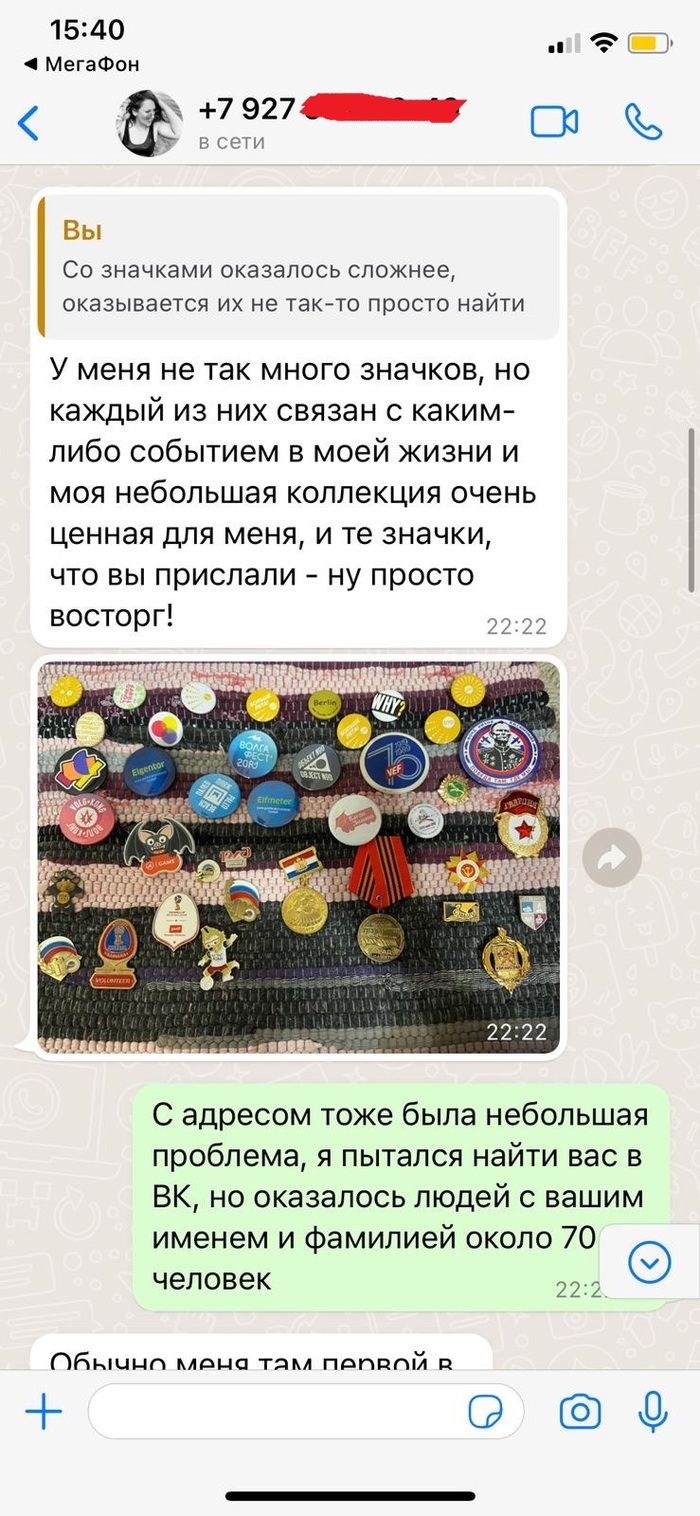The height and width of the screenshot is (1516, 700).
Task: Record a voice message
Action: tap(653, 1412)
